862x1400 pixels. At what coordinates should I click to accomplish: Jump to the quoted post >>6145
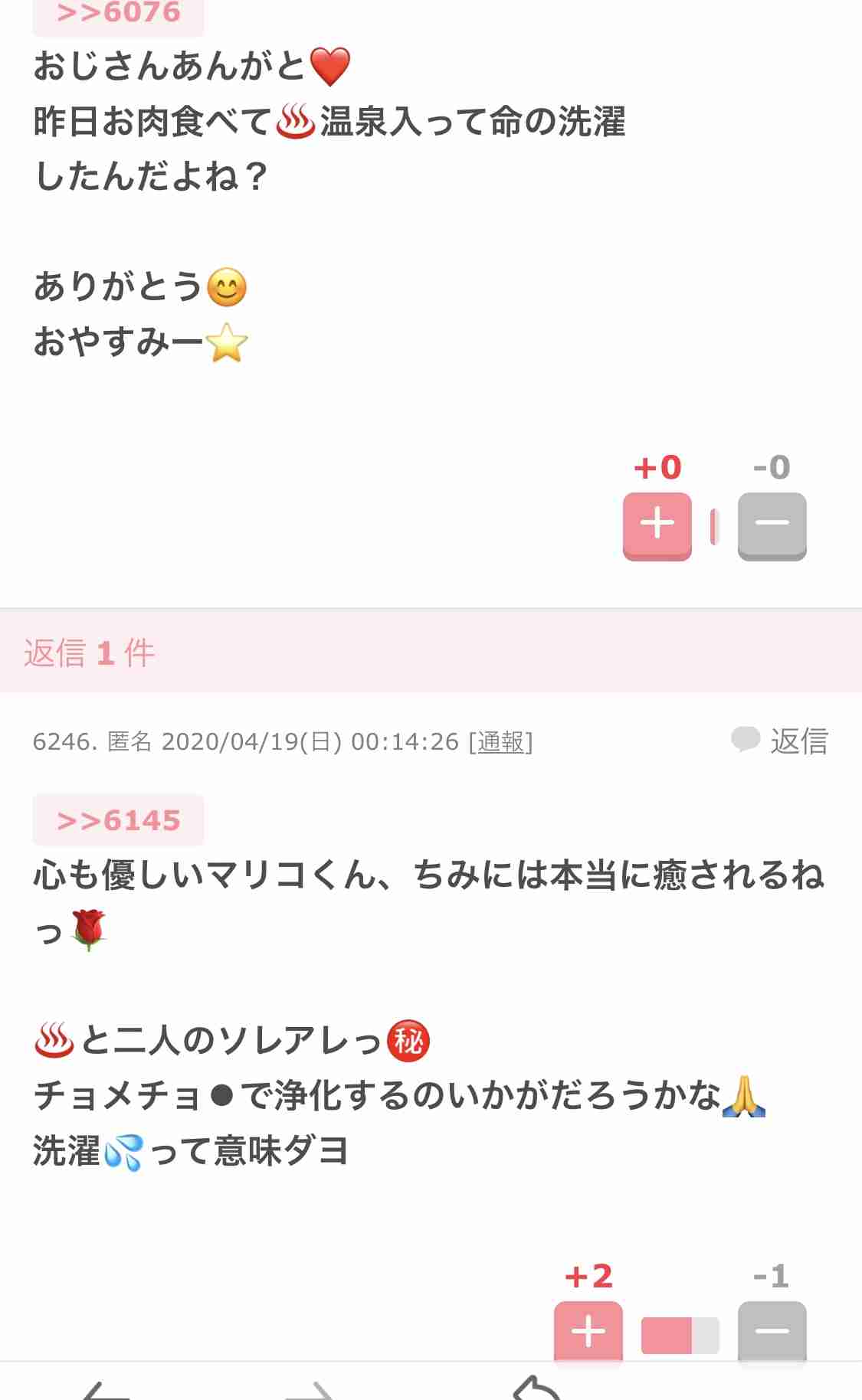click(x=119, y=820)
